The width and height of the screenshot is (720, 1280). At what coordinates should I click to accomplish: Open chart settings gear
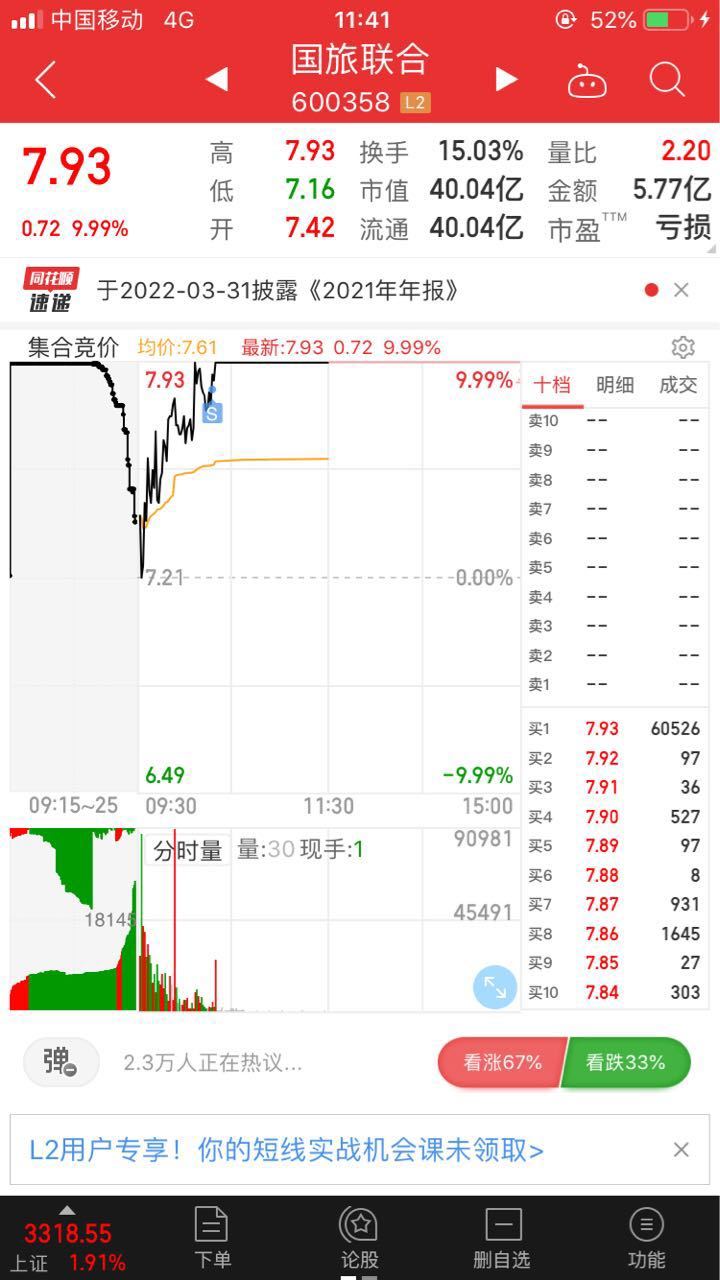pyautogui.click(x=683, y=347)
